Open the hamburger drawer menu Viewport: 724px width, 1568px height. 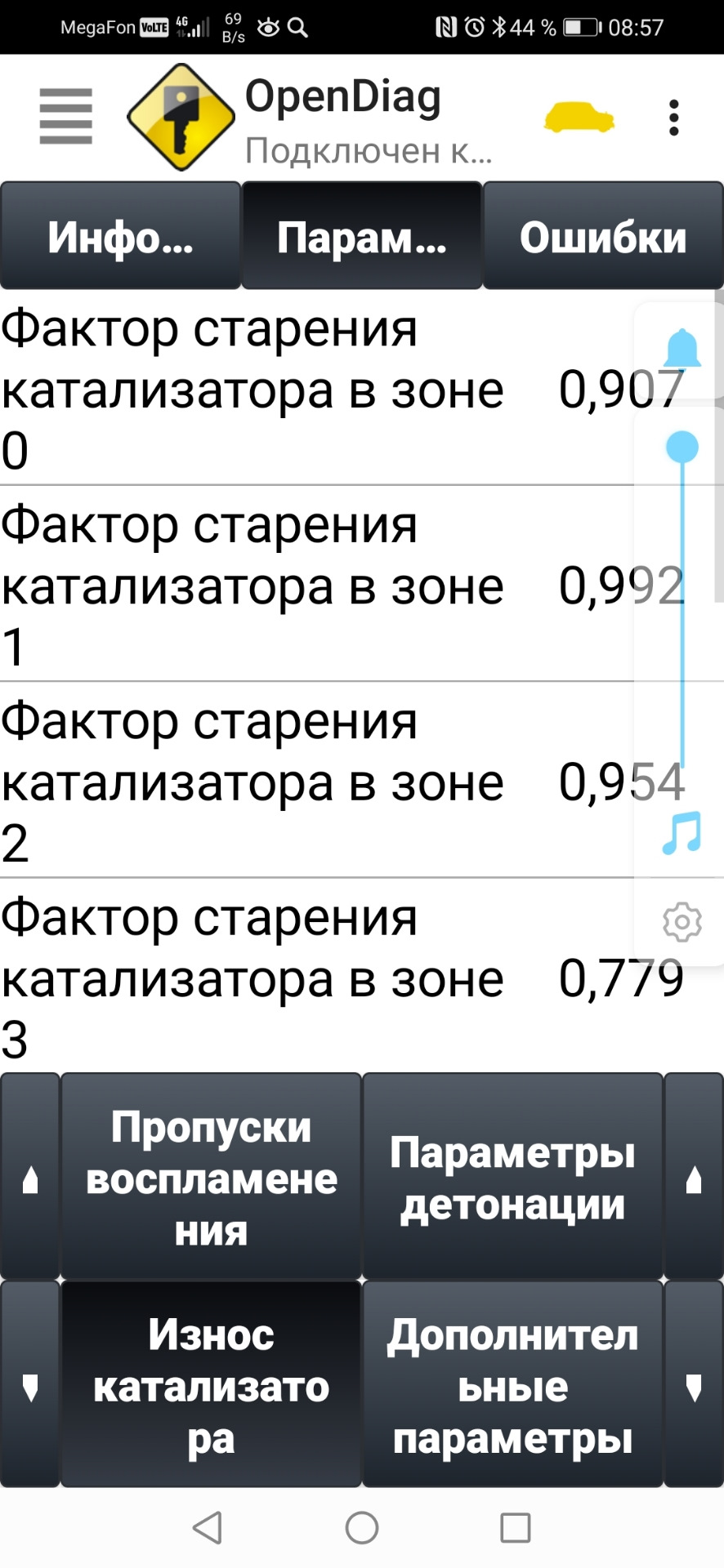click(x=65, y=117)
